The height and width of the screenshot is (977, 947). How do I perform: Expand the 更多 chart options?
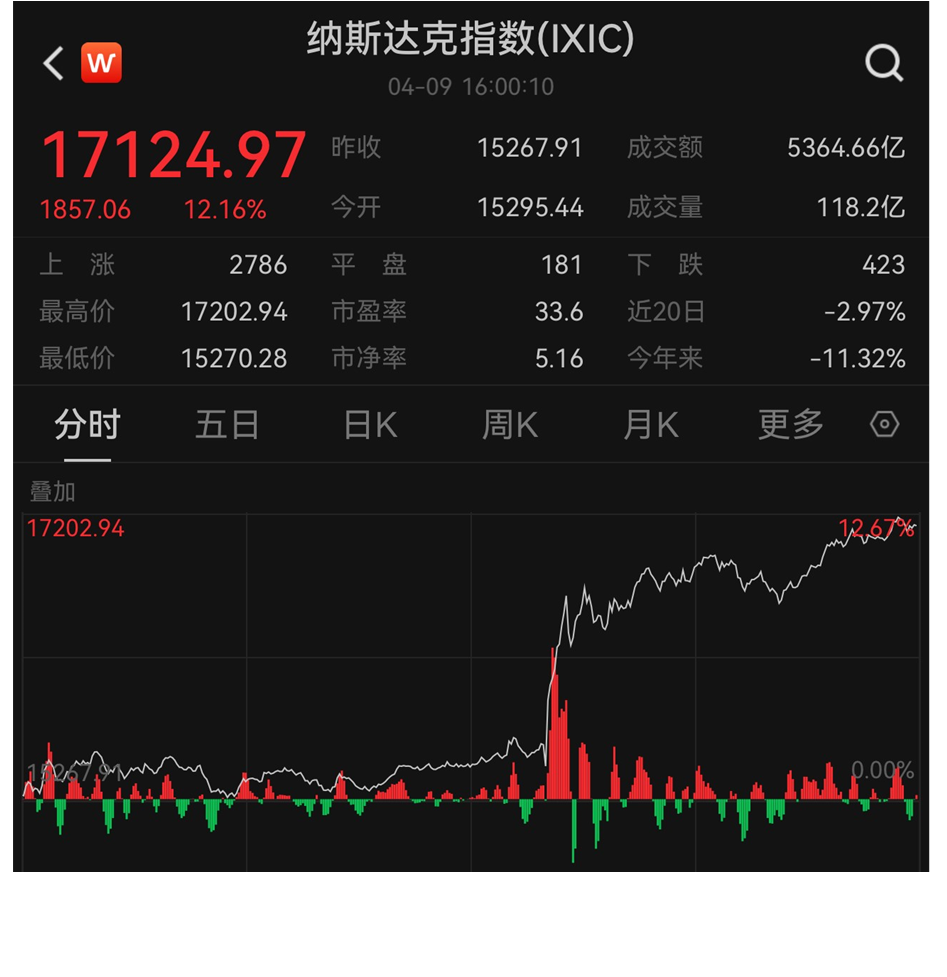(x=789, y=424)
